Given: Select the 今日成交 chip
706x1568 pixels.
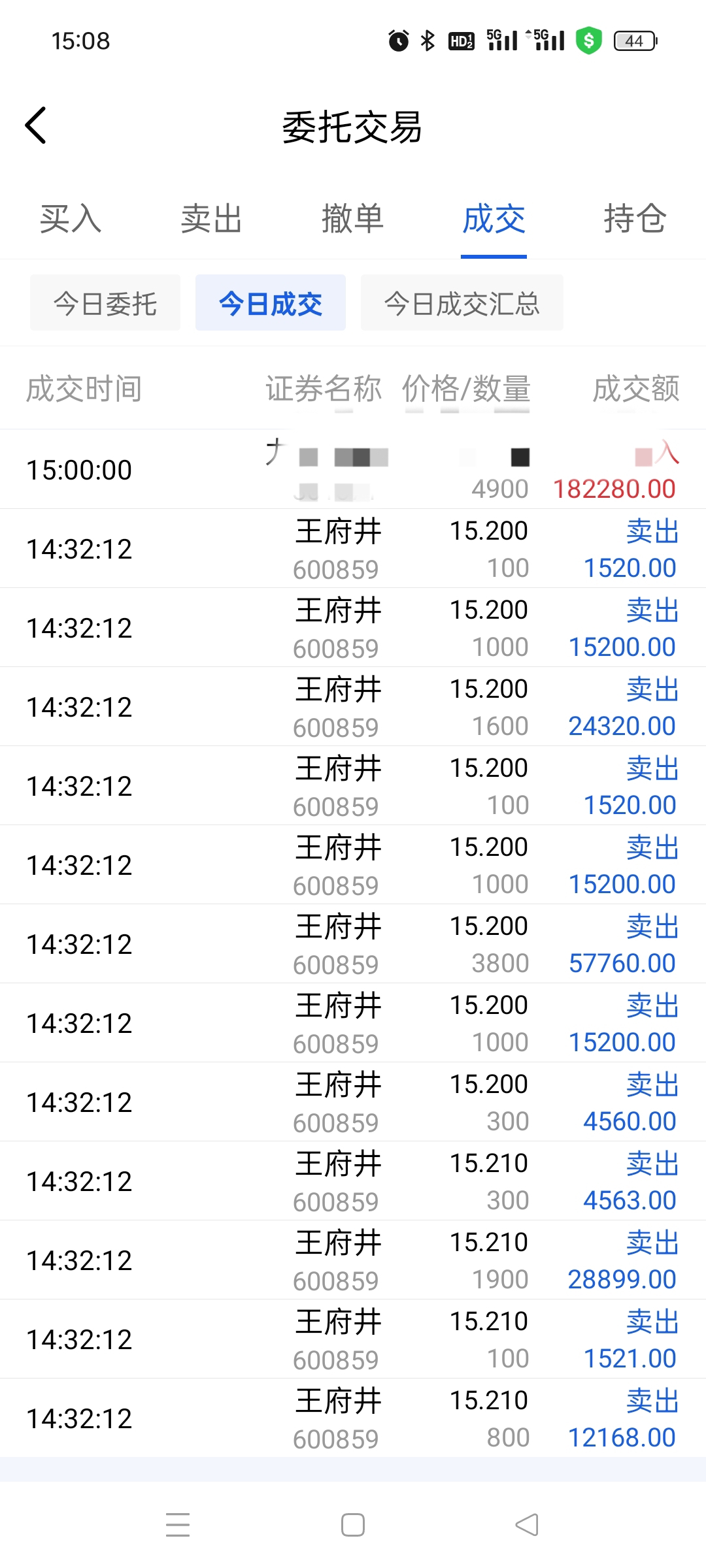Looking at the screenshot, I should click(271, 303).
